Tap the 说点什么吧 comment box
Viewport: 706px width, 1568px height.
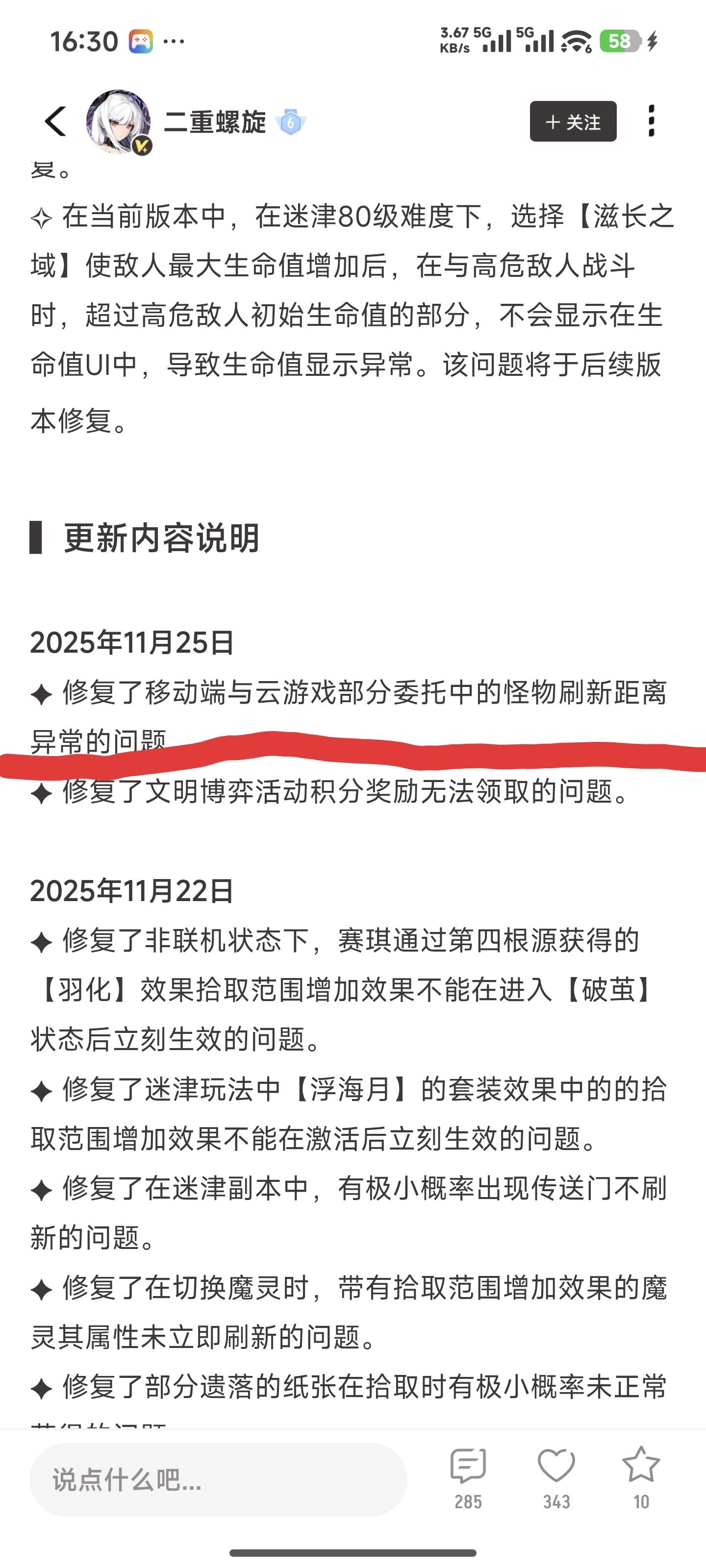click(218, 1479)
